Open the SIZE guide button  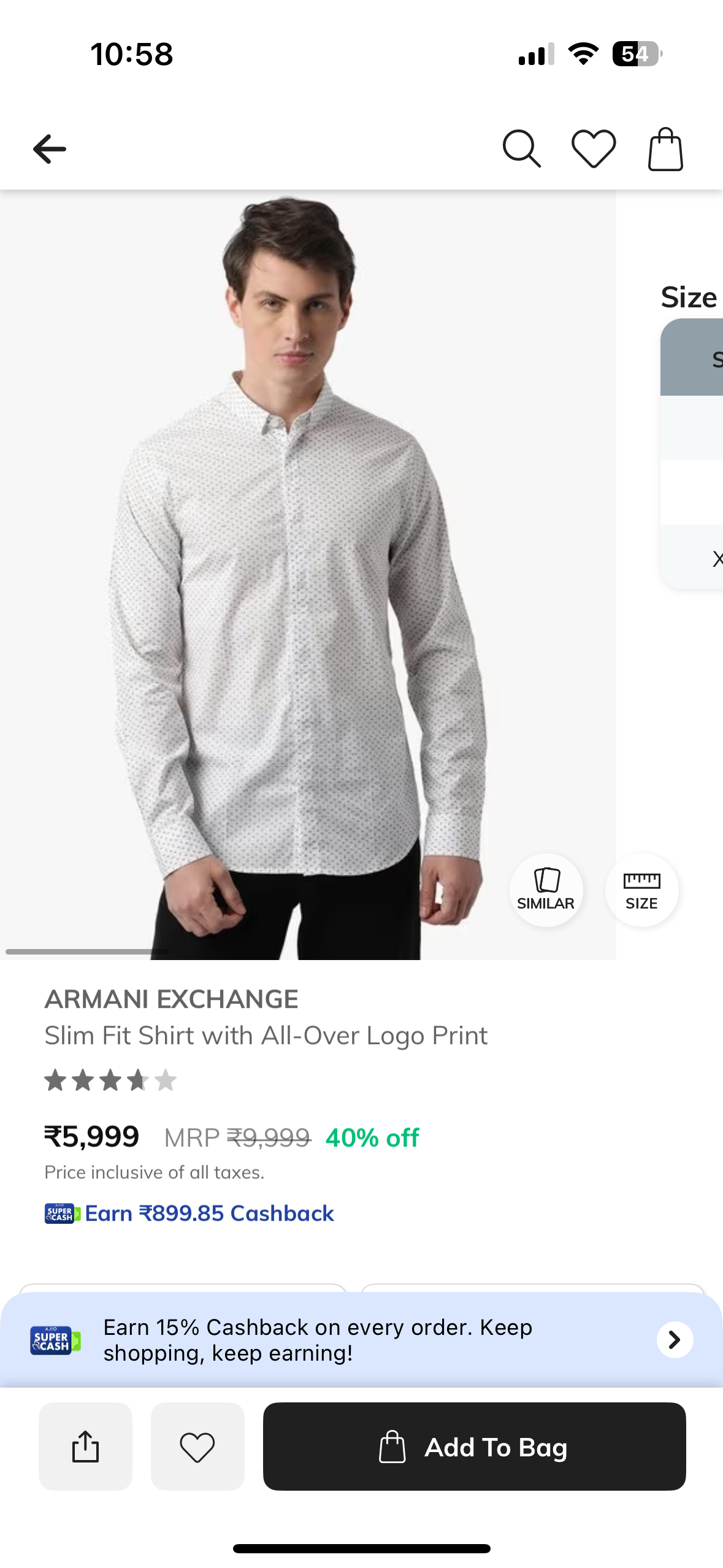click(x=641, y=890)
